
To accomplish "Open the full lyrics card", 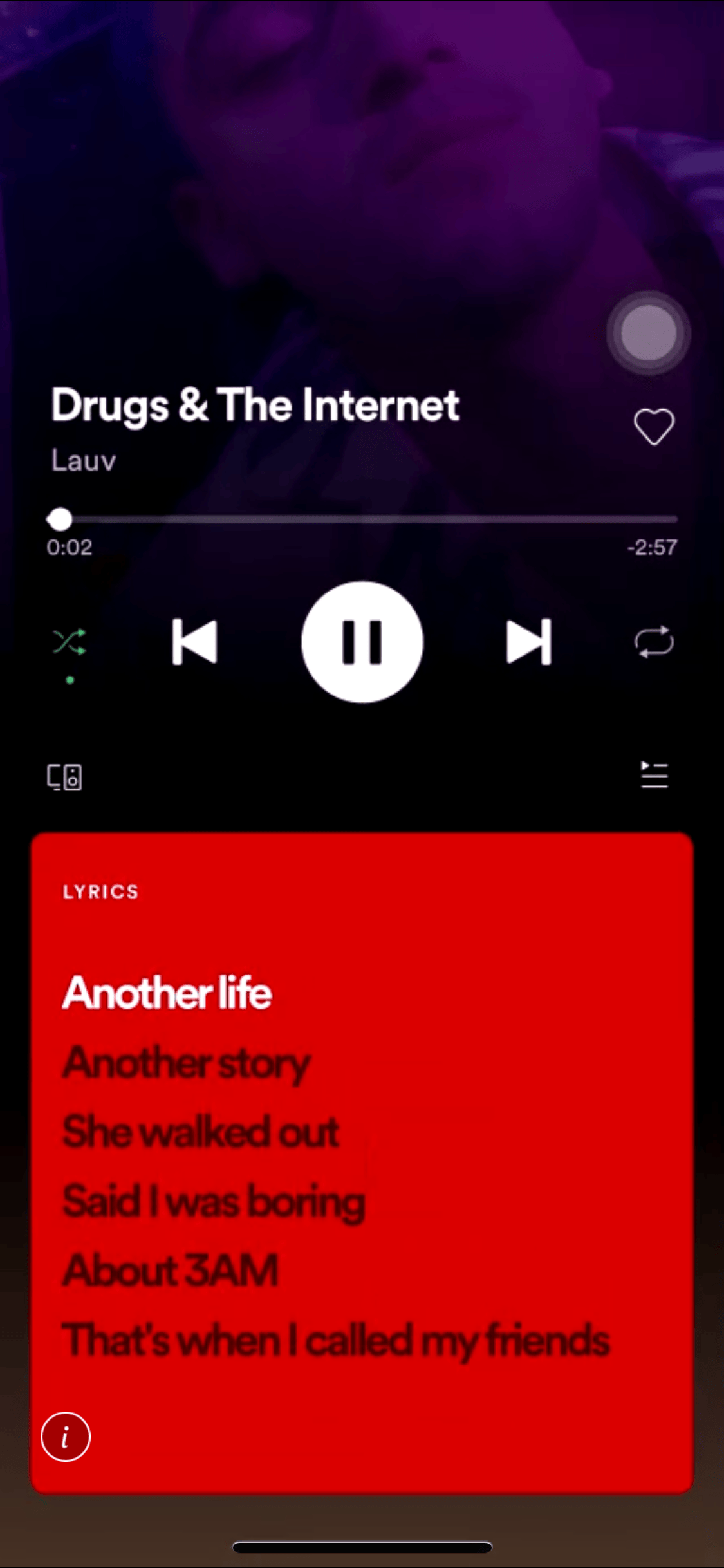I will (362, 1162).
